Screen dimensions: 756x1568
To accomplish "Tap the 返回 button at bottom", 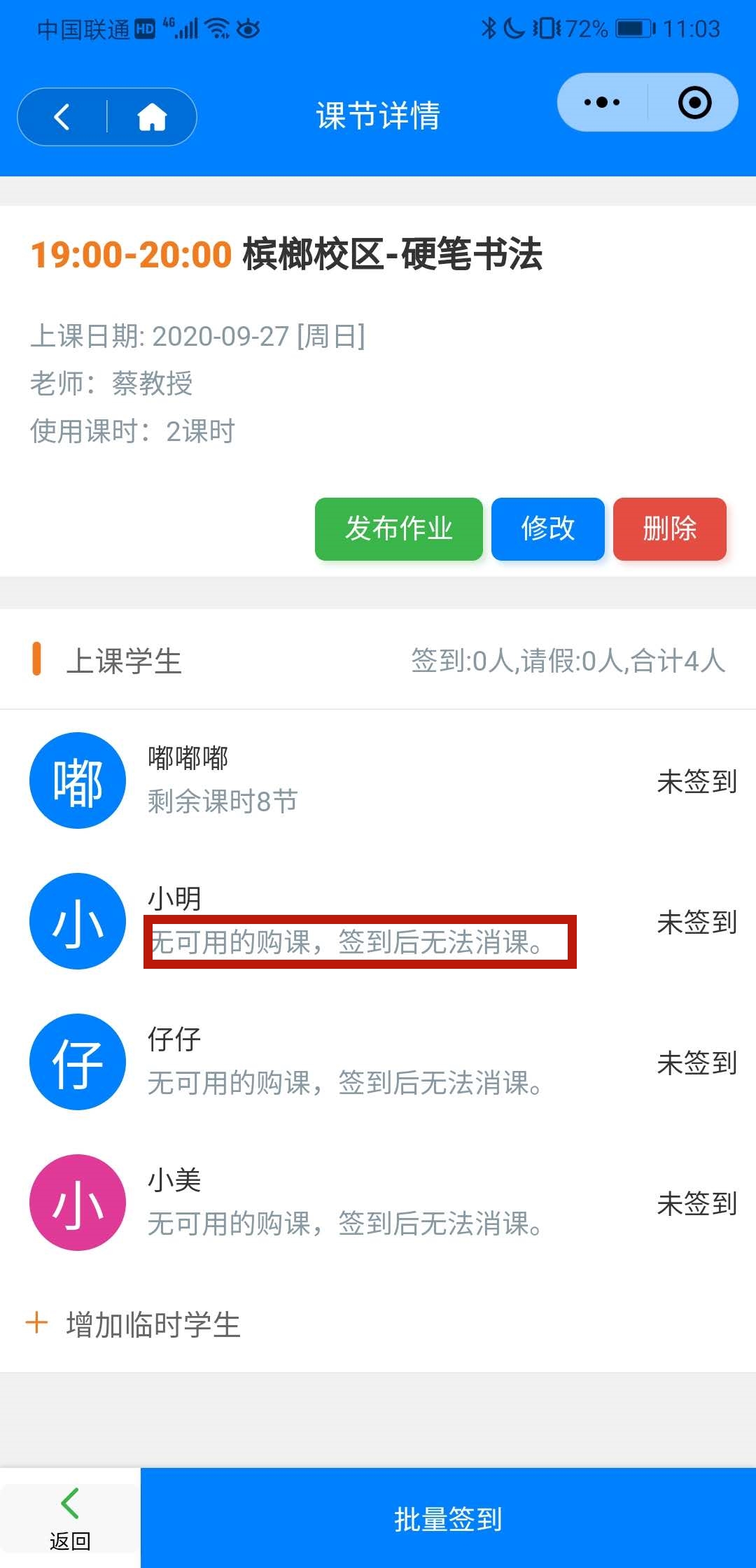I will click(70, 1518).
